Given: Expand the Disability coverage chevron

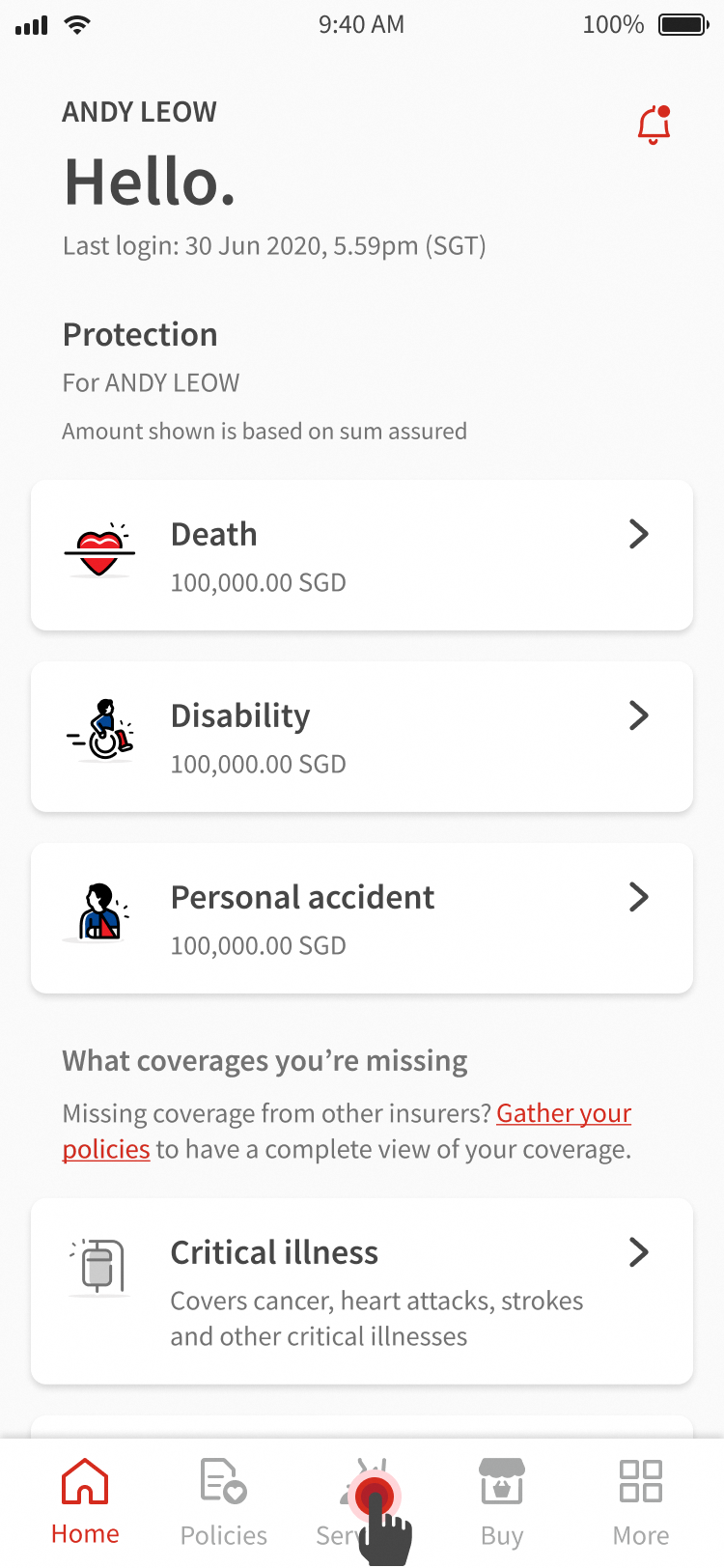Looking at the screenshot, I should 638,715.
